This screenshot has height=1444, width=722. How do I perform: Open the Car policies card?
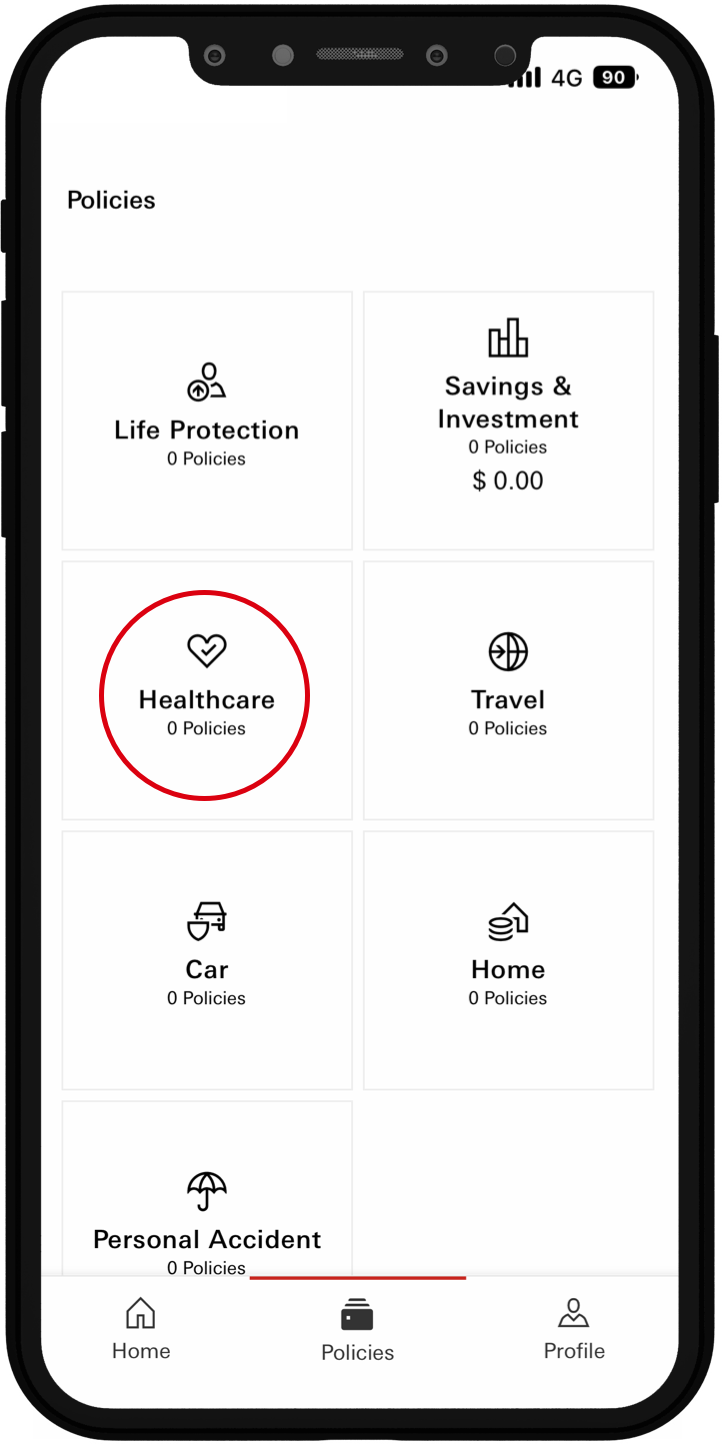pos(207,960)
